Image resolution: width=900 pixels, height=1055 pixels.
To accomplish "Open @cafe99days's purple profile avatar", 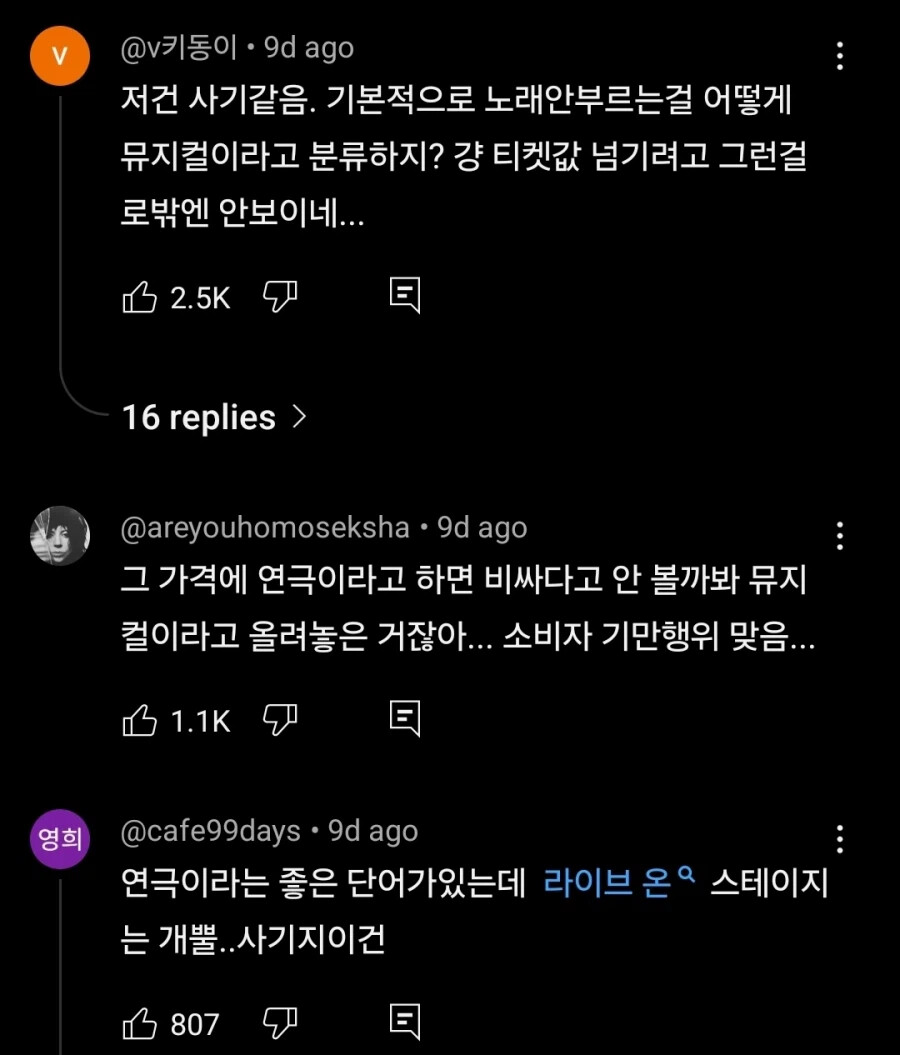I will click(x=60, y=839).
